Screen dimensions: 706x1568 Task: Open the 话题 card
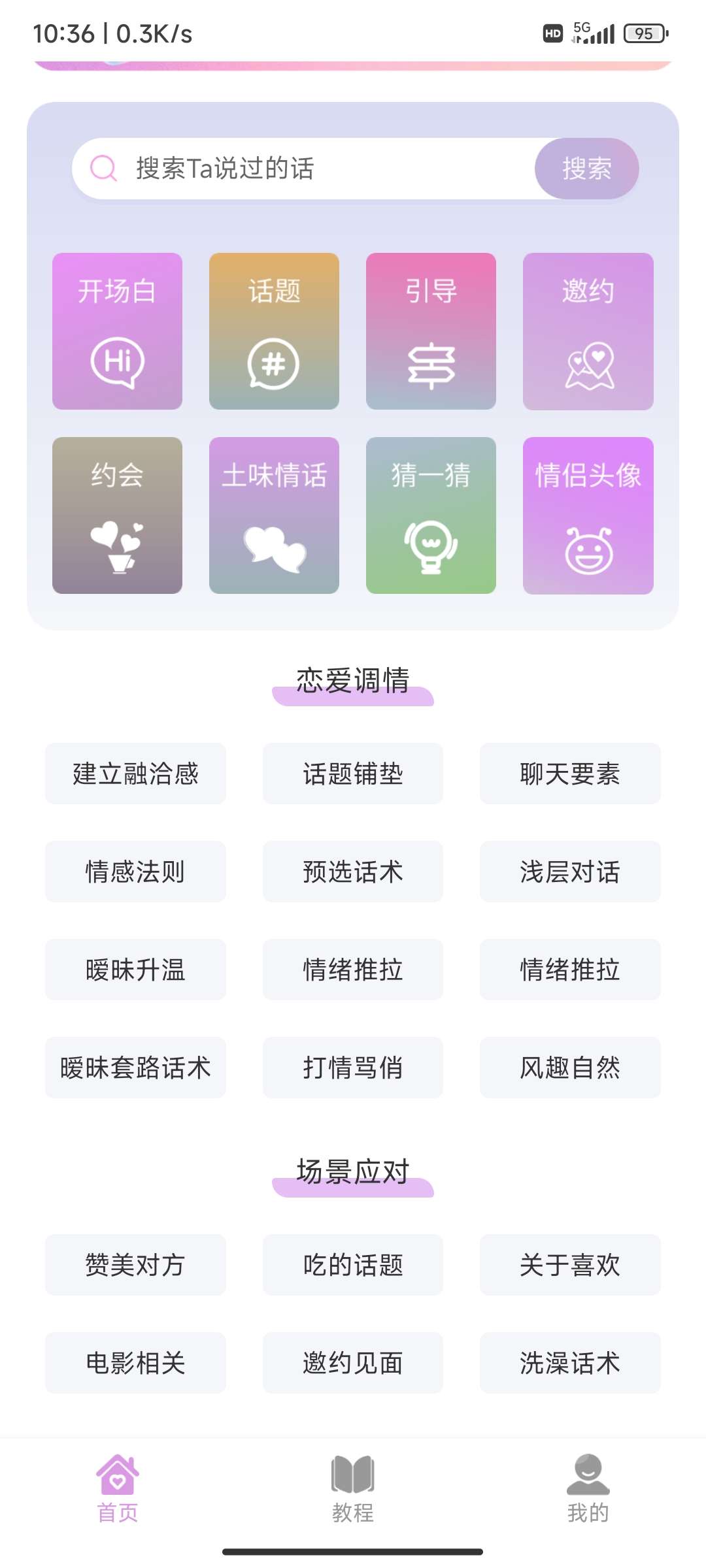pyautogui.click(x=274, y=331)
